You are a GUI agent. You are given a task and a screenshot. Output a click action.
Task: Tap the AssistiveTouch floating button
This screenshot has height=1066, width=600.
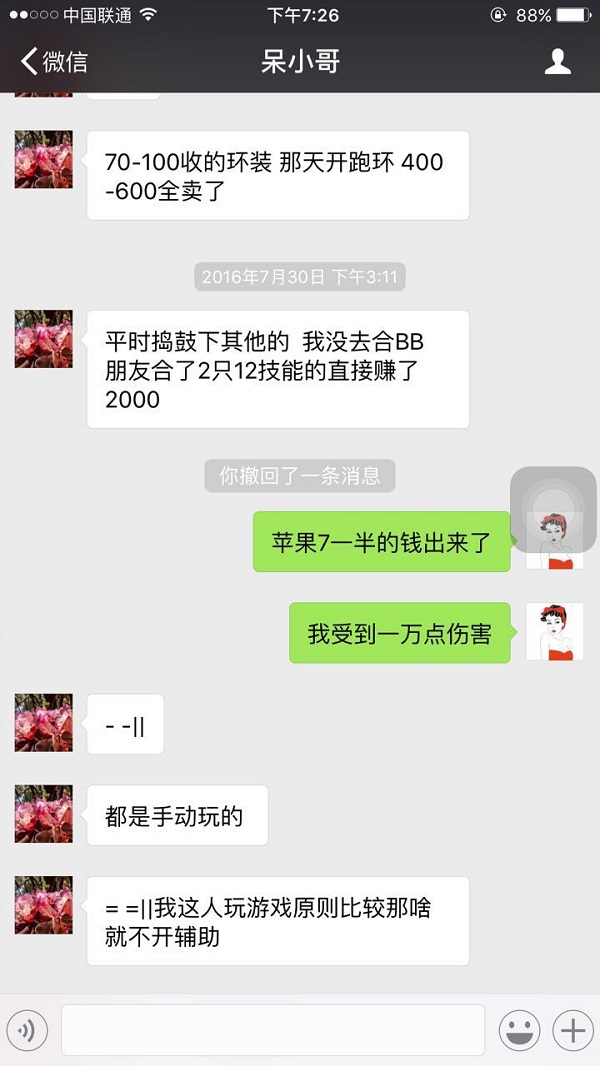tap(553, 509)
